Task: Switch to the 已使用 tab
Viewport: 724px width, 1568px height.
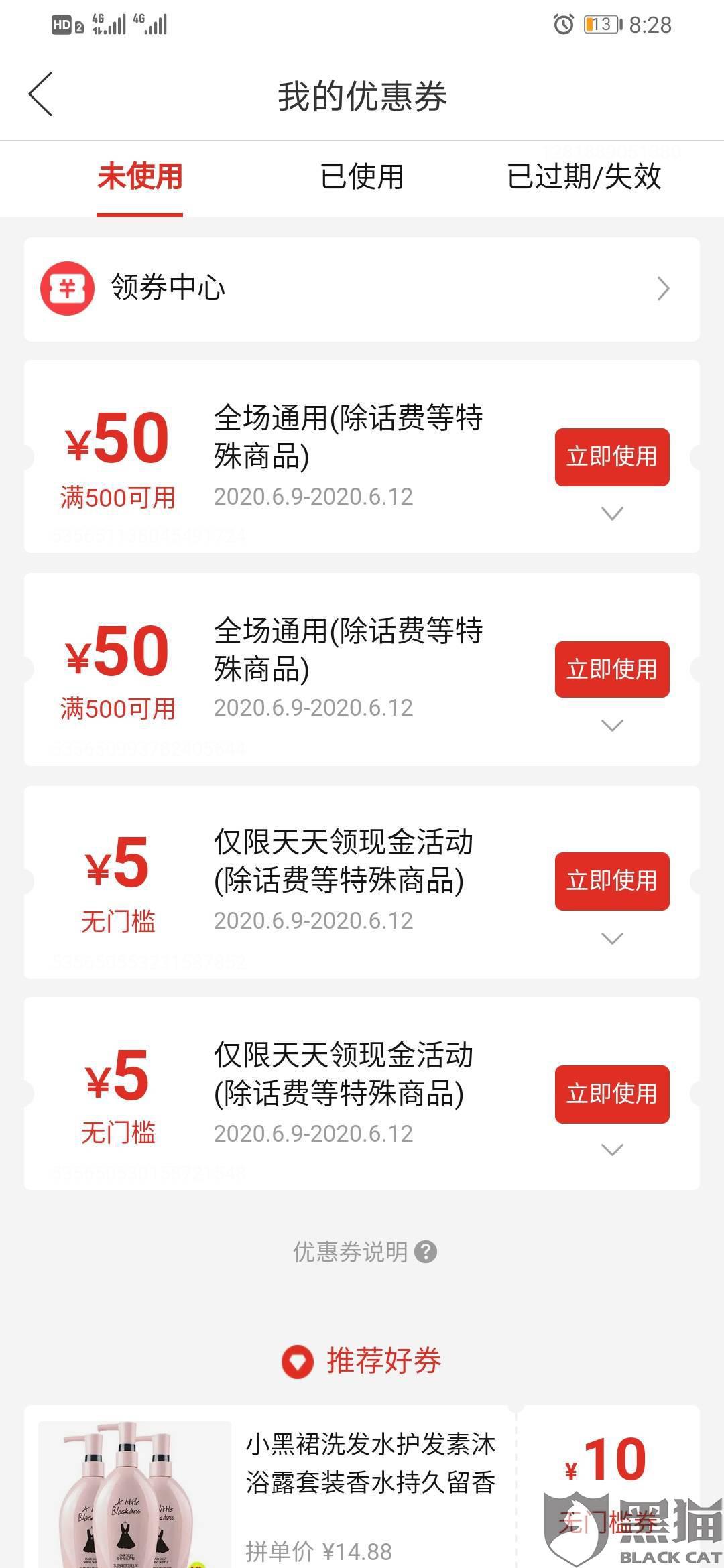Action: [362, 177]
